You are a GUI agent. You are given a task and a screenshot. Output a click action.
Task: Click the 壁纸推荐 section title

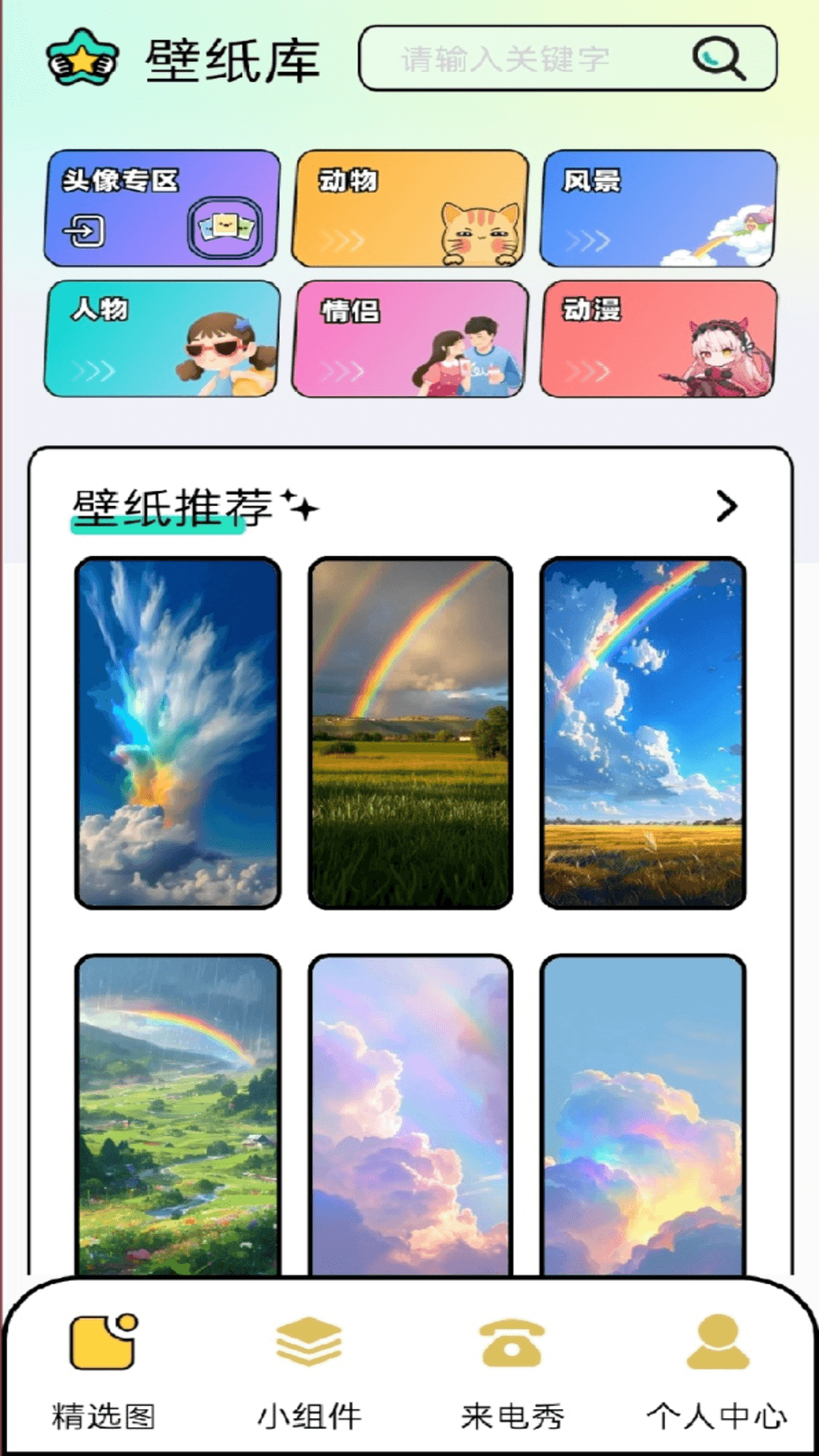tap(174, 504)
